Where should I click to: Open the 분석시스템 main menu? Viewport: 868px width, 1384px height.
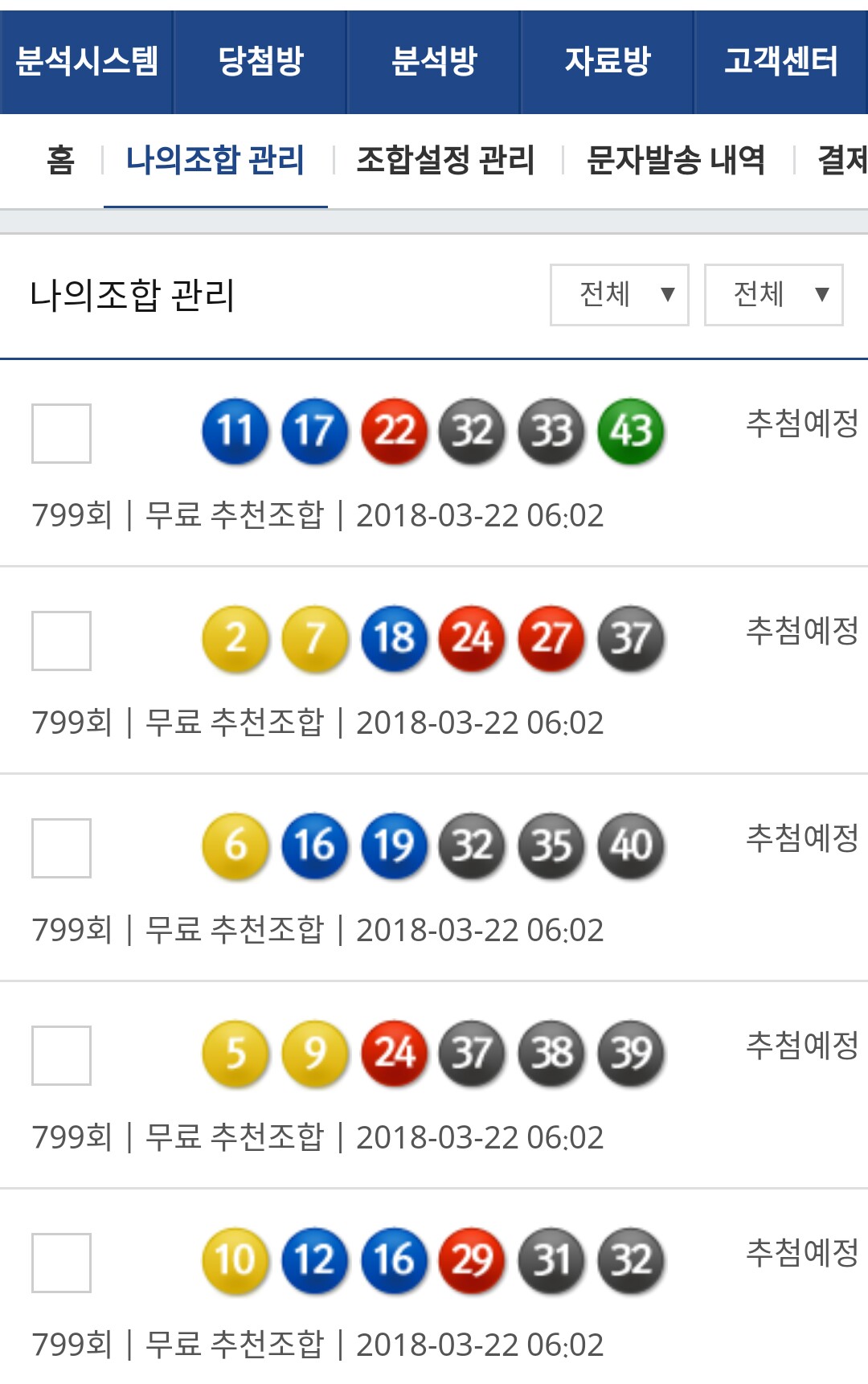click(87, 61)
